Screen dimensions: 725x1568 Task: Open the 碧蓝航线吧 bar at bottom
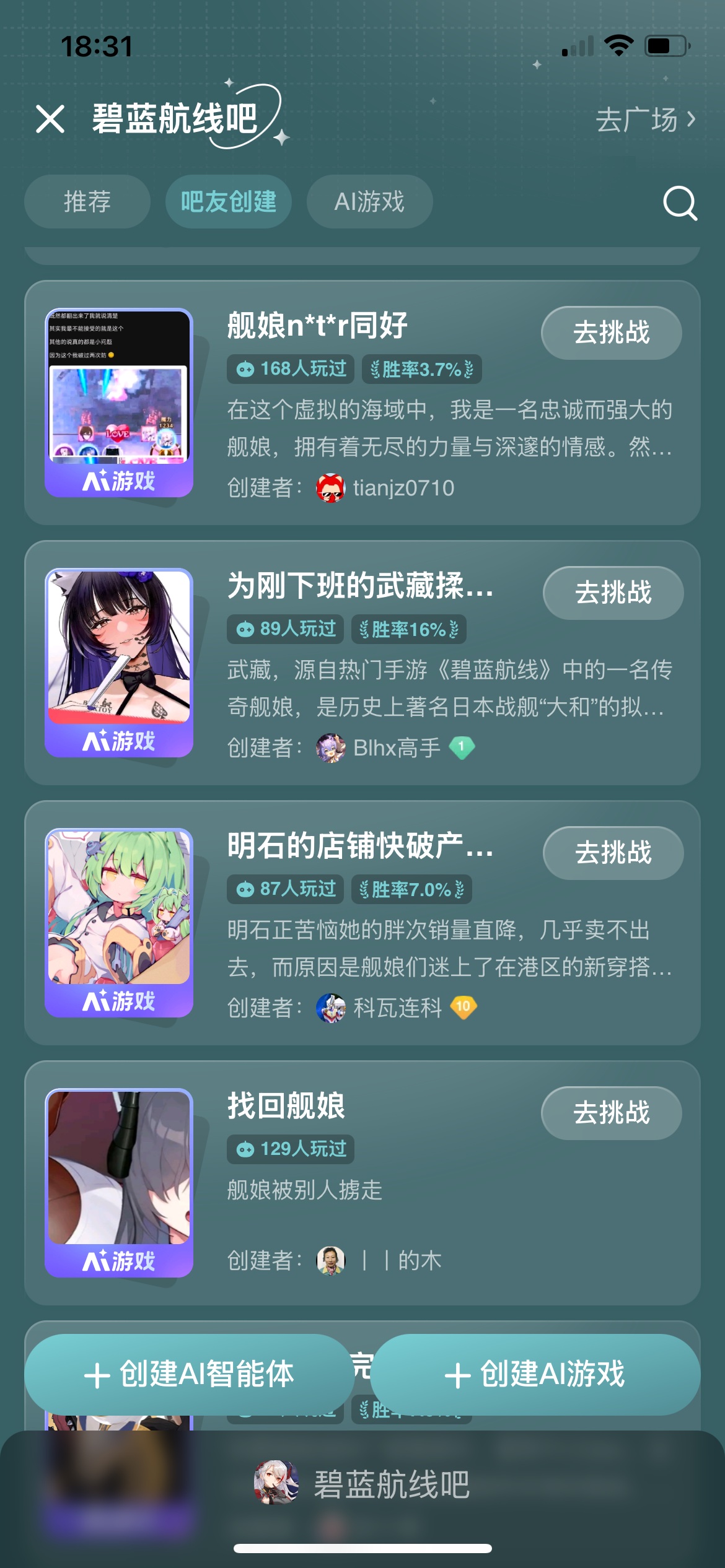tap(362, 1484)
